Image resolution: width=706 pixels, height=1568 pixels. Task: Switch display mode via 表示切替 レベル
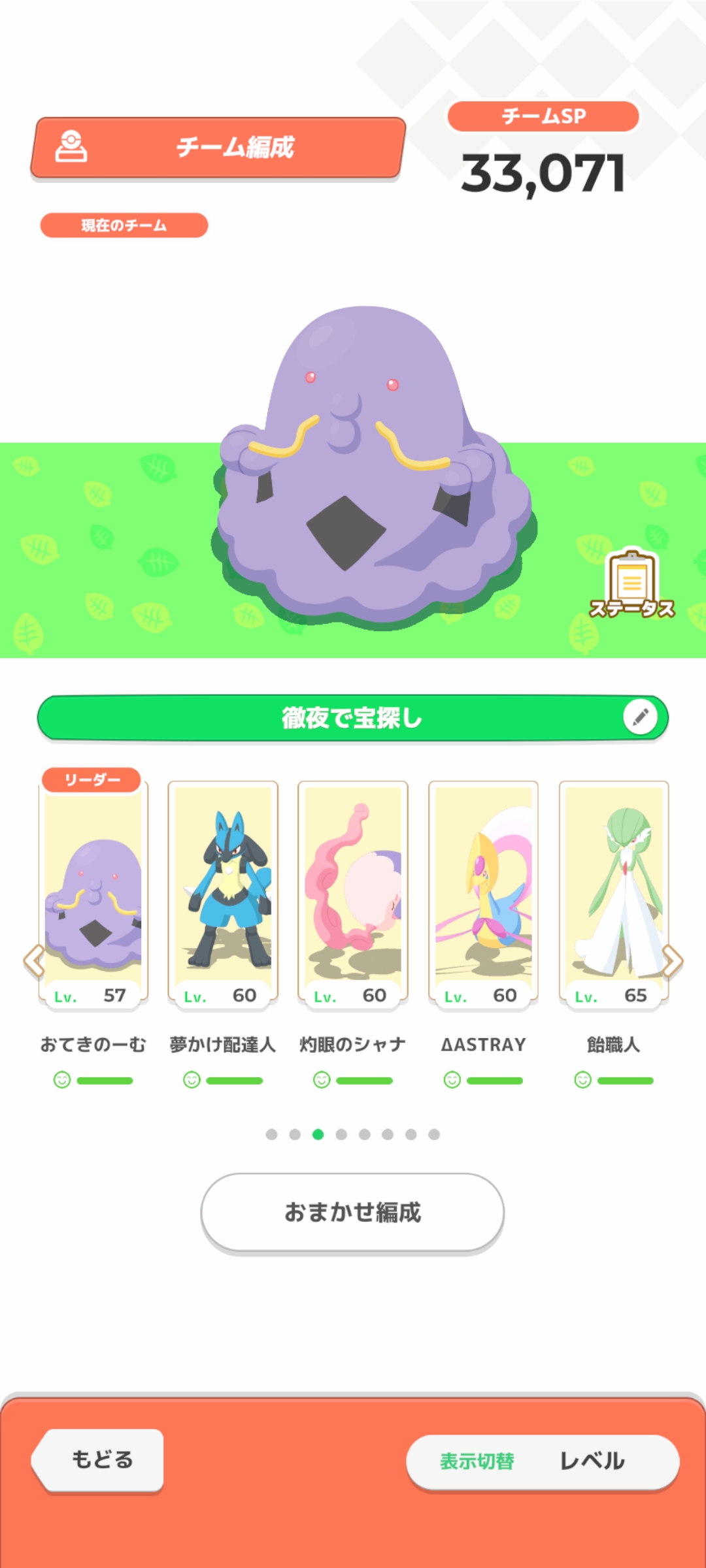click(543, 1461)
